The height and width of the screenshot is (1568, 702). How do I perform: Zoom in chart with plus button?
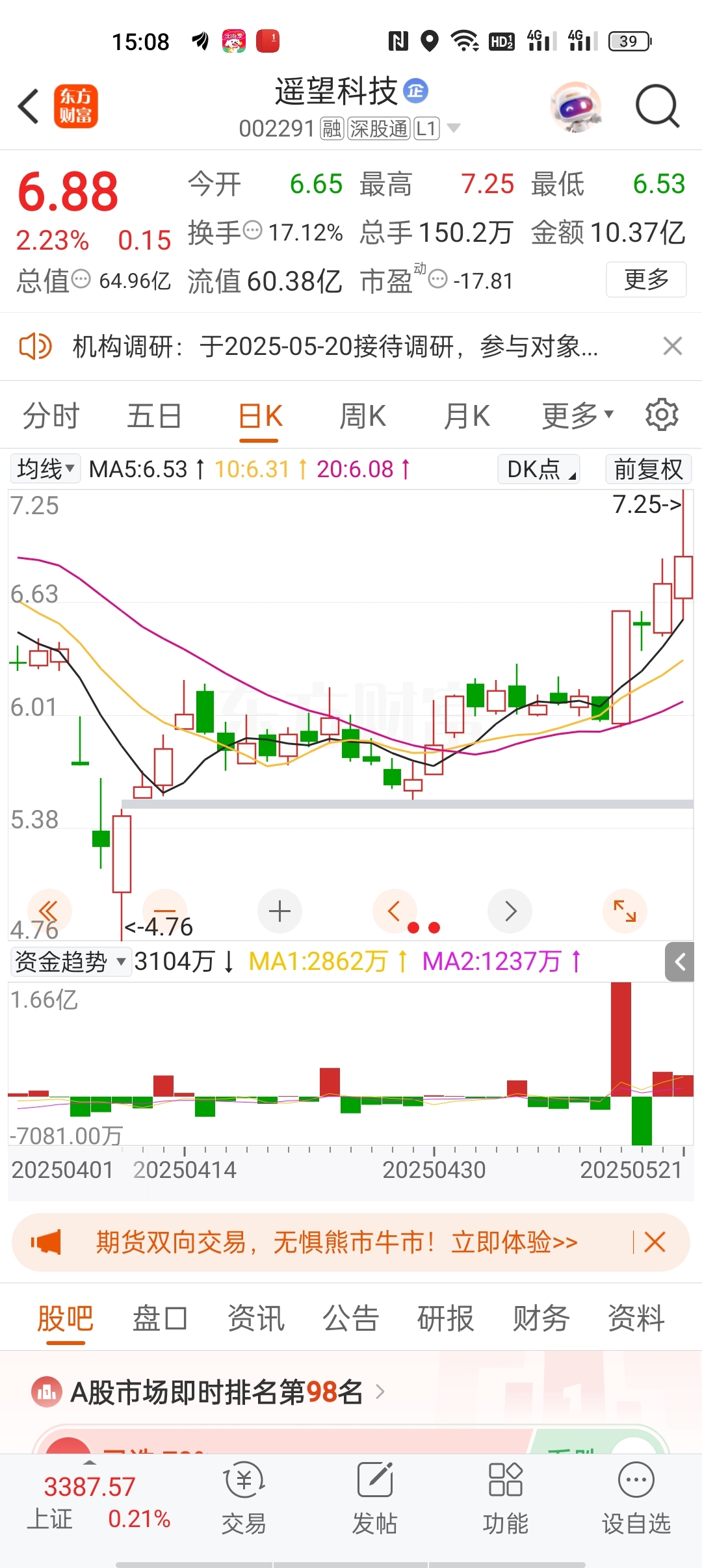click(x=279, y=911)
